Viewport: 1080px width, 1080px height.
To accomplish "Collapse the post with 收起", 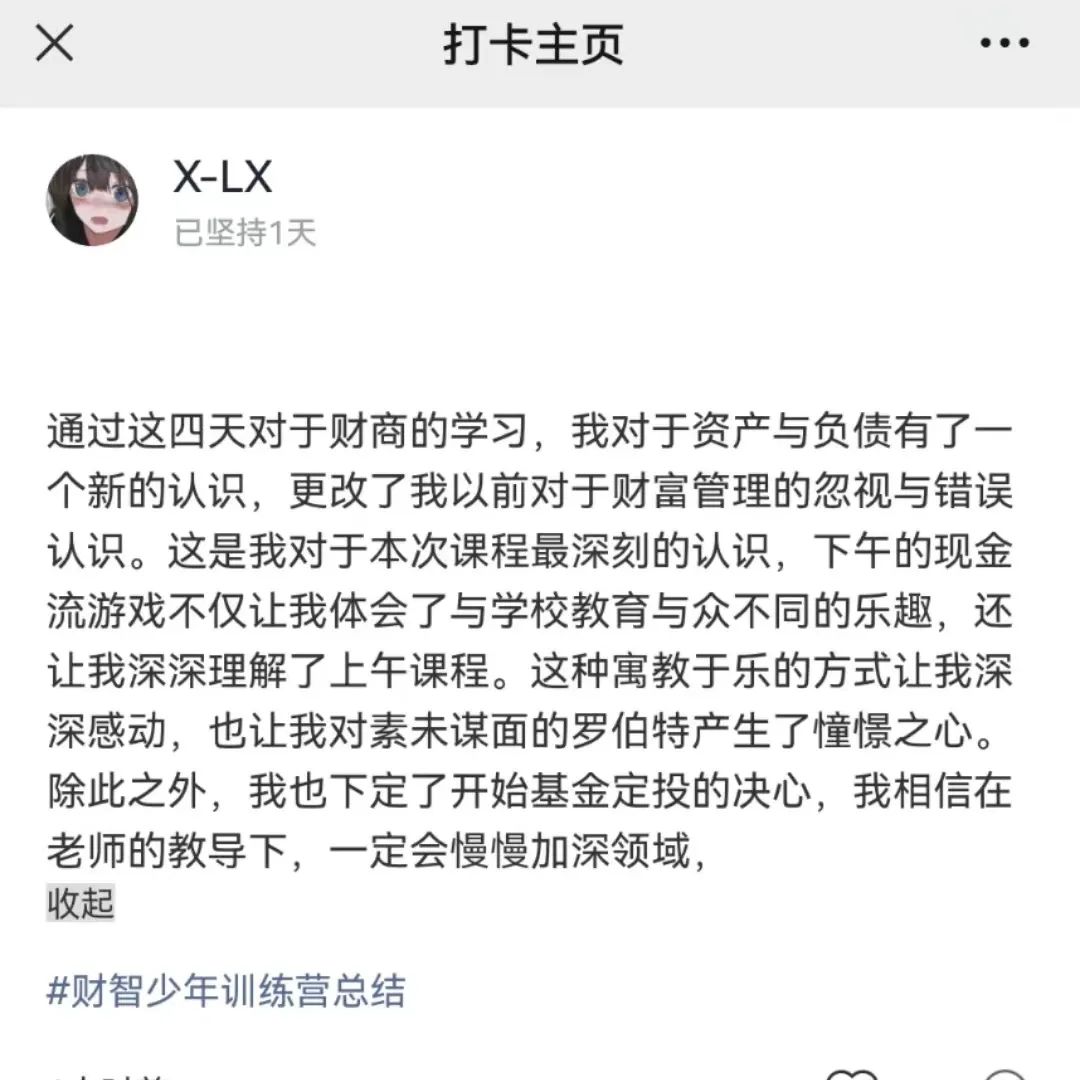I will pos(80,903).
